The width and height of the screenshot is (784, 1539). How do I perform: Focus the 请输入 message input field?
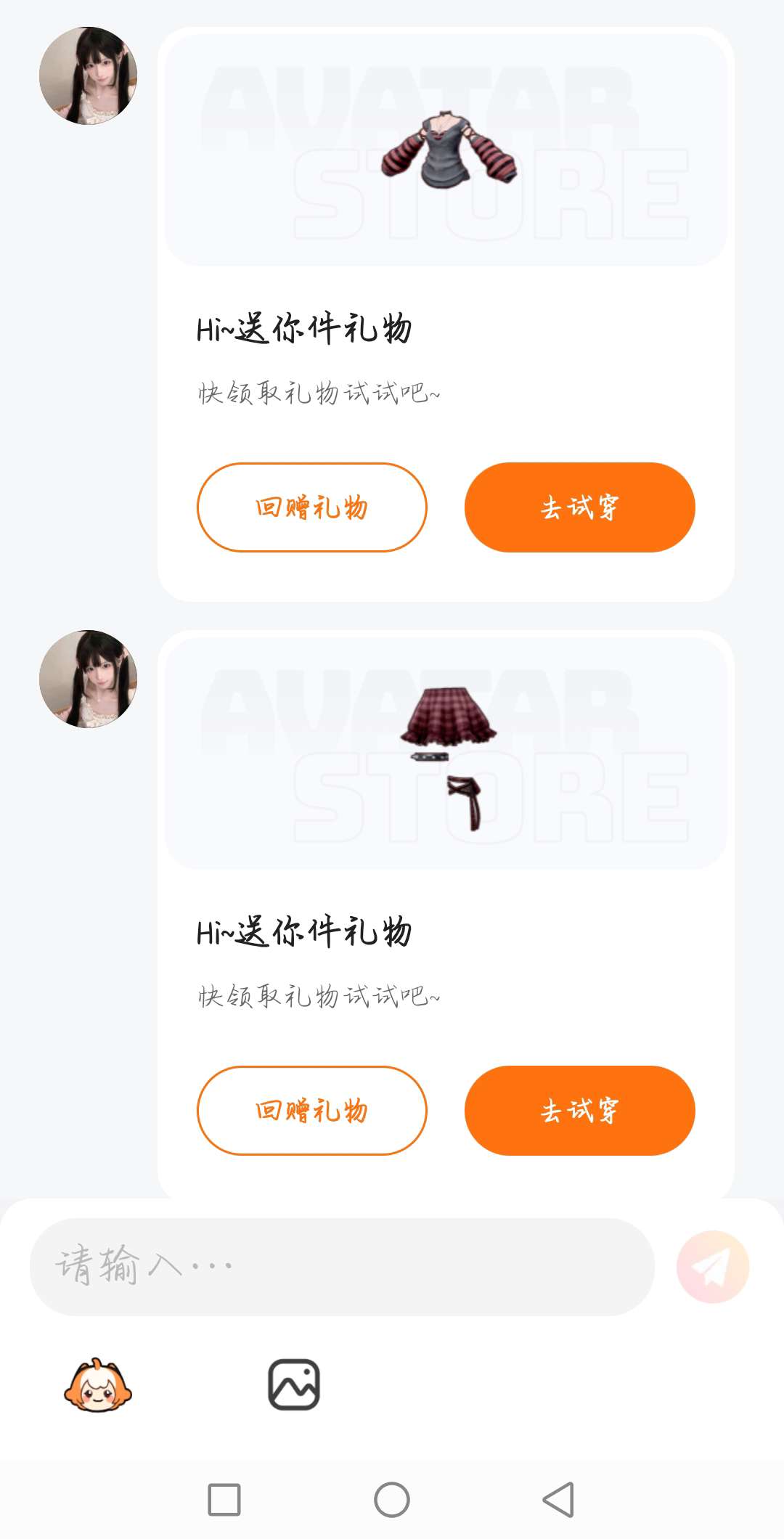(x=341, y=1267)
